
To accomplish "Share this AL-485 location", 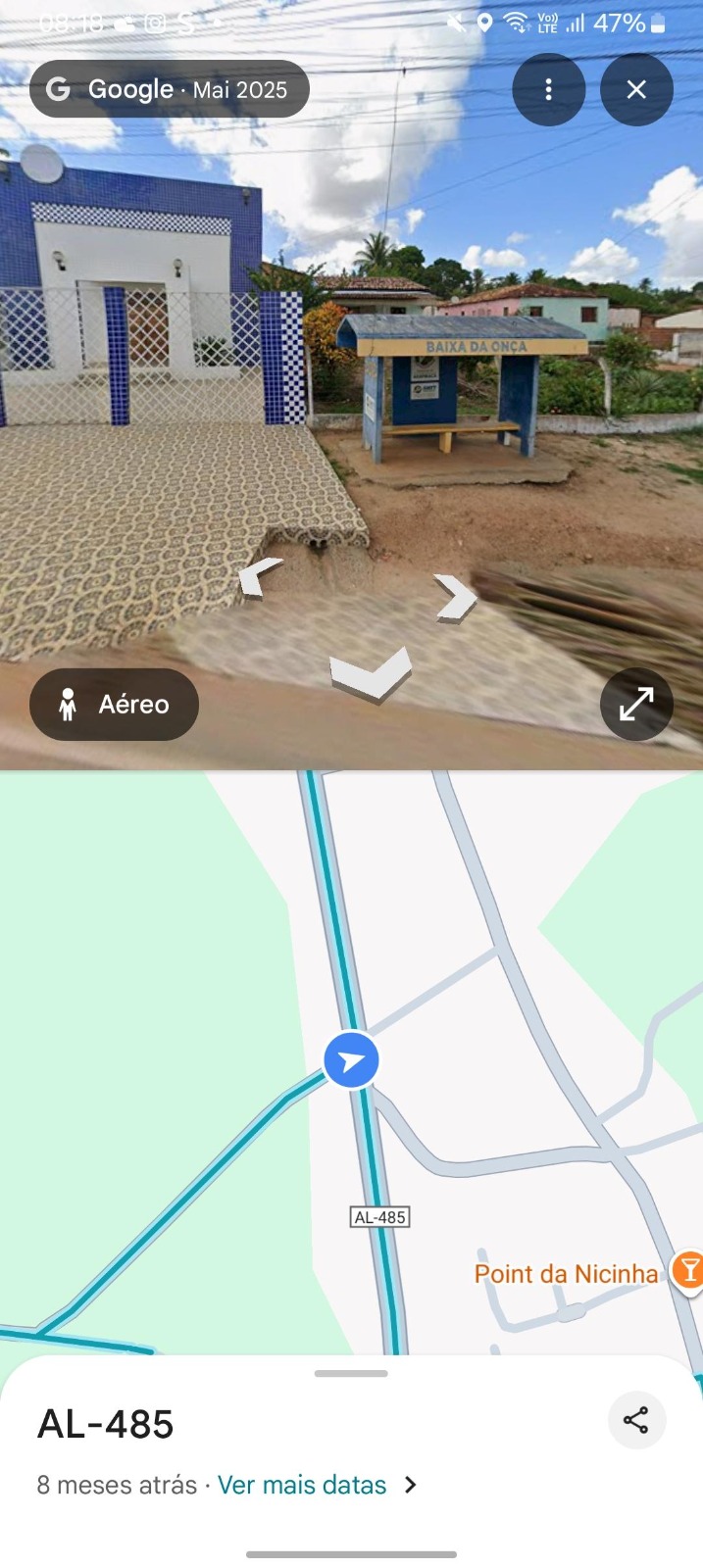I will tap(636, 1420).
